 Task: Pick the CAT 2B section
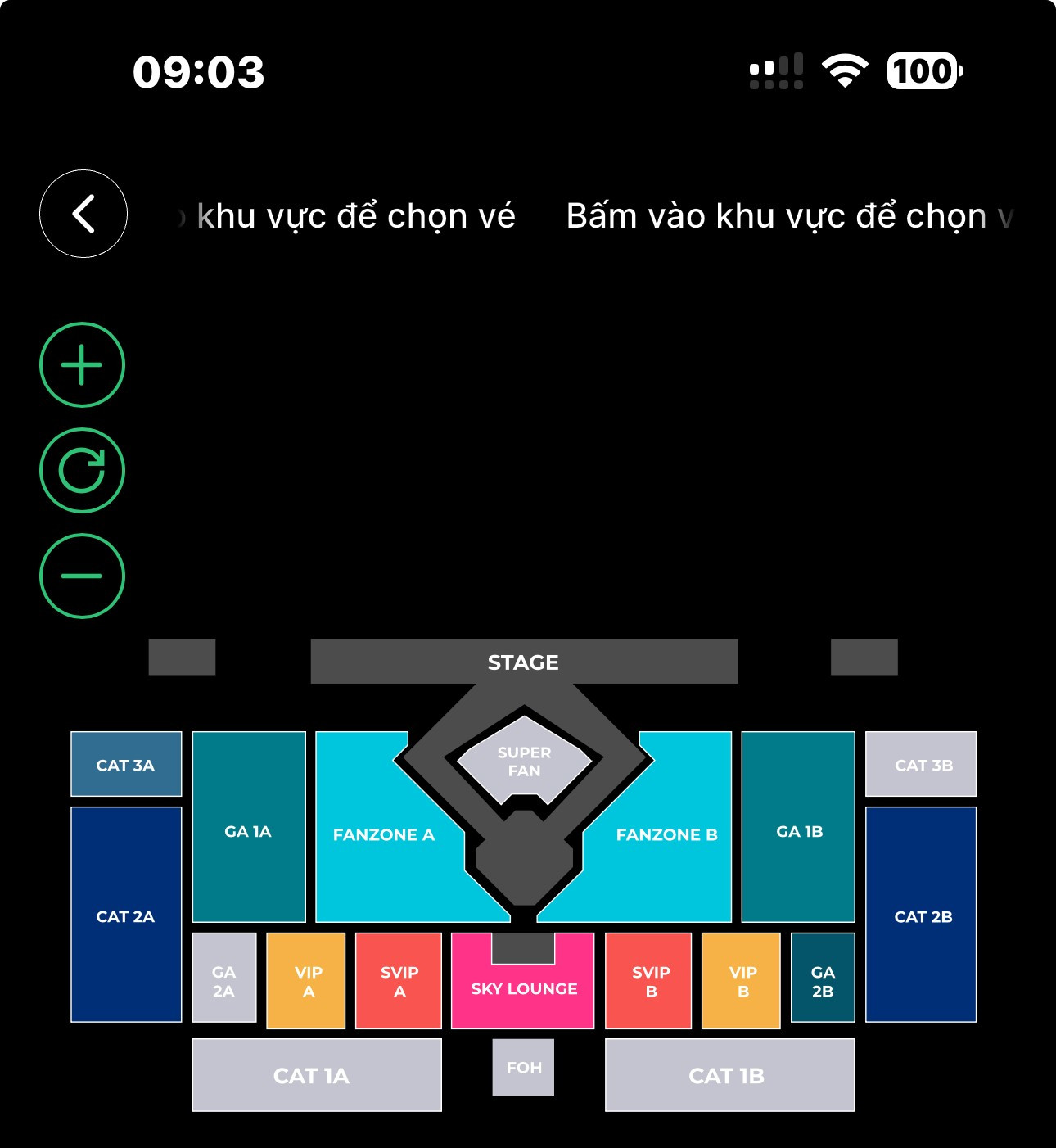click(x=922, y=915)
